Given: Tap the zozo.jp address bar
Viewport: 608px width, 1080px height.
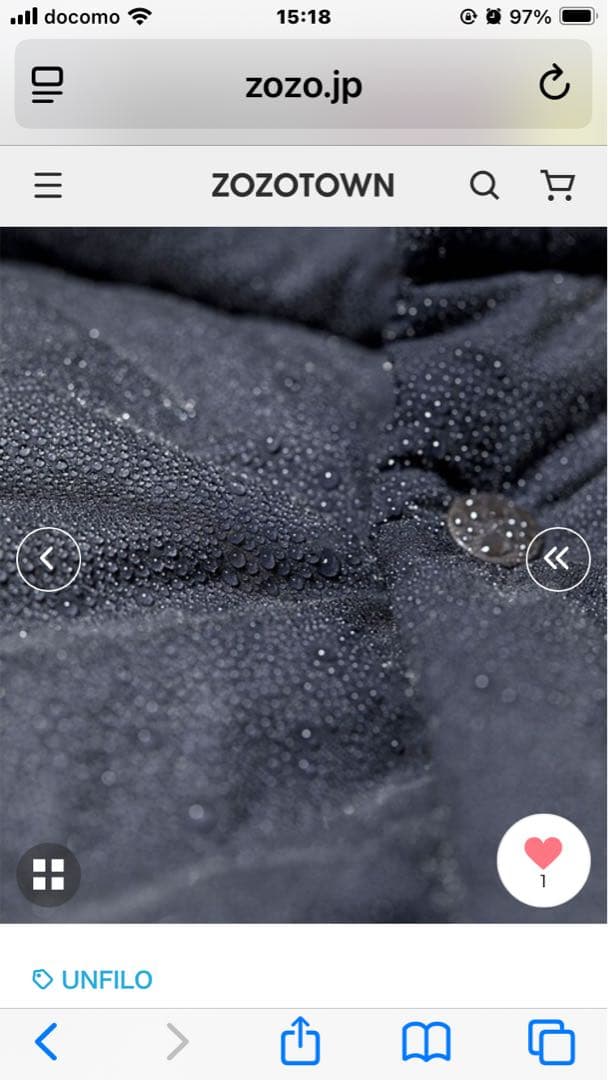Looking at the screenshot, I should tap(303, 85).
